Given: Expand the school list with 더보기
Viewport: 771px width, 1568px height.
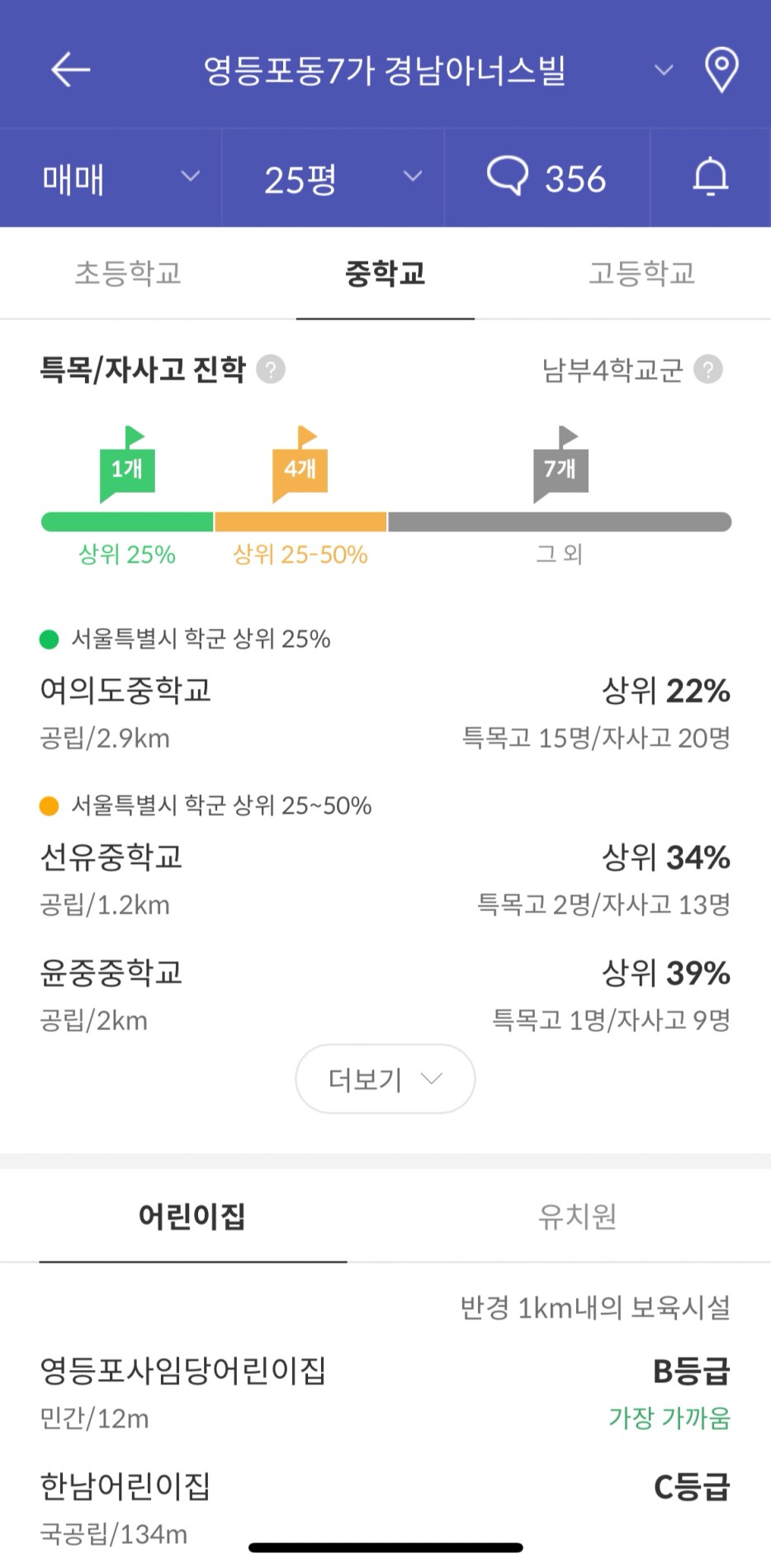Looking at the screenshot, I should coord(385,1079).
